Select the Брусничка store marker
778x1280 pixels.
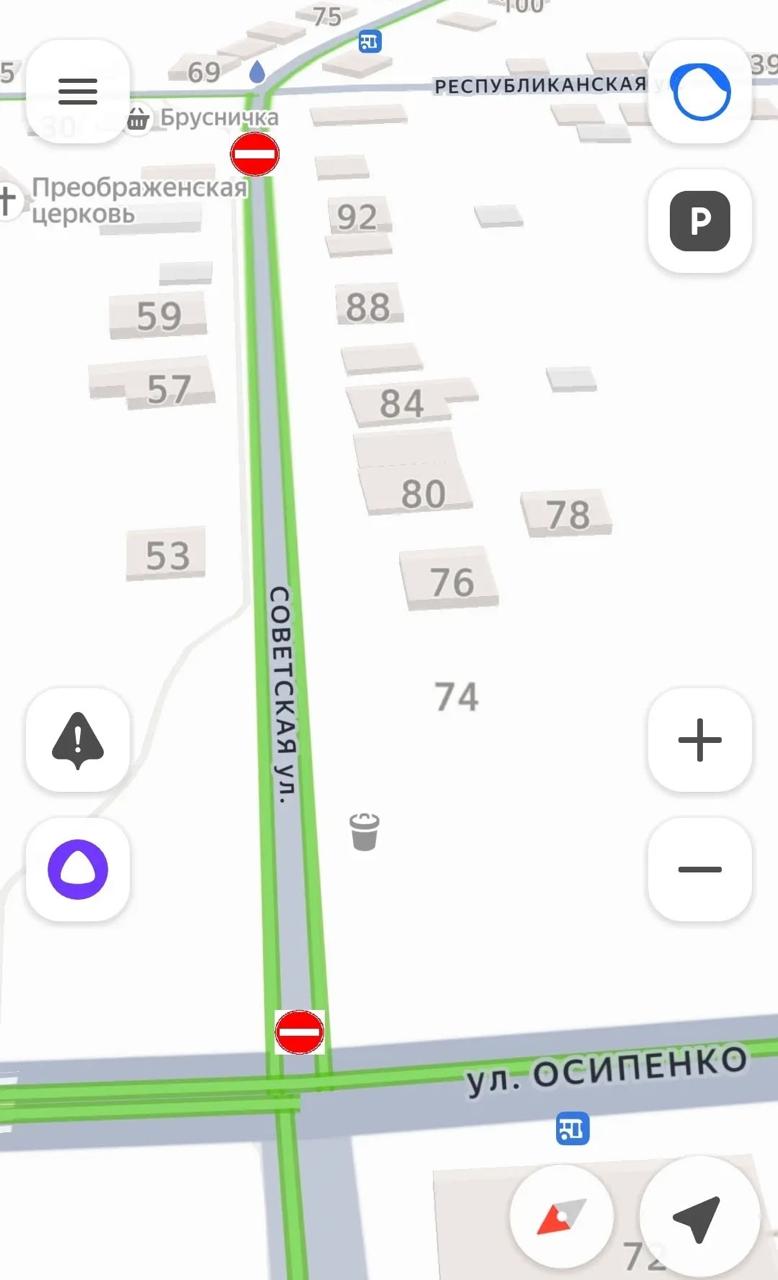pyautogui.click(x=140, y=119)
